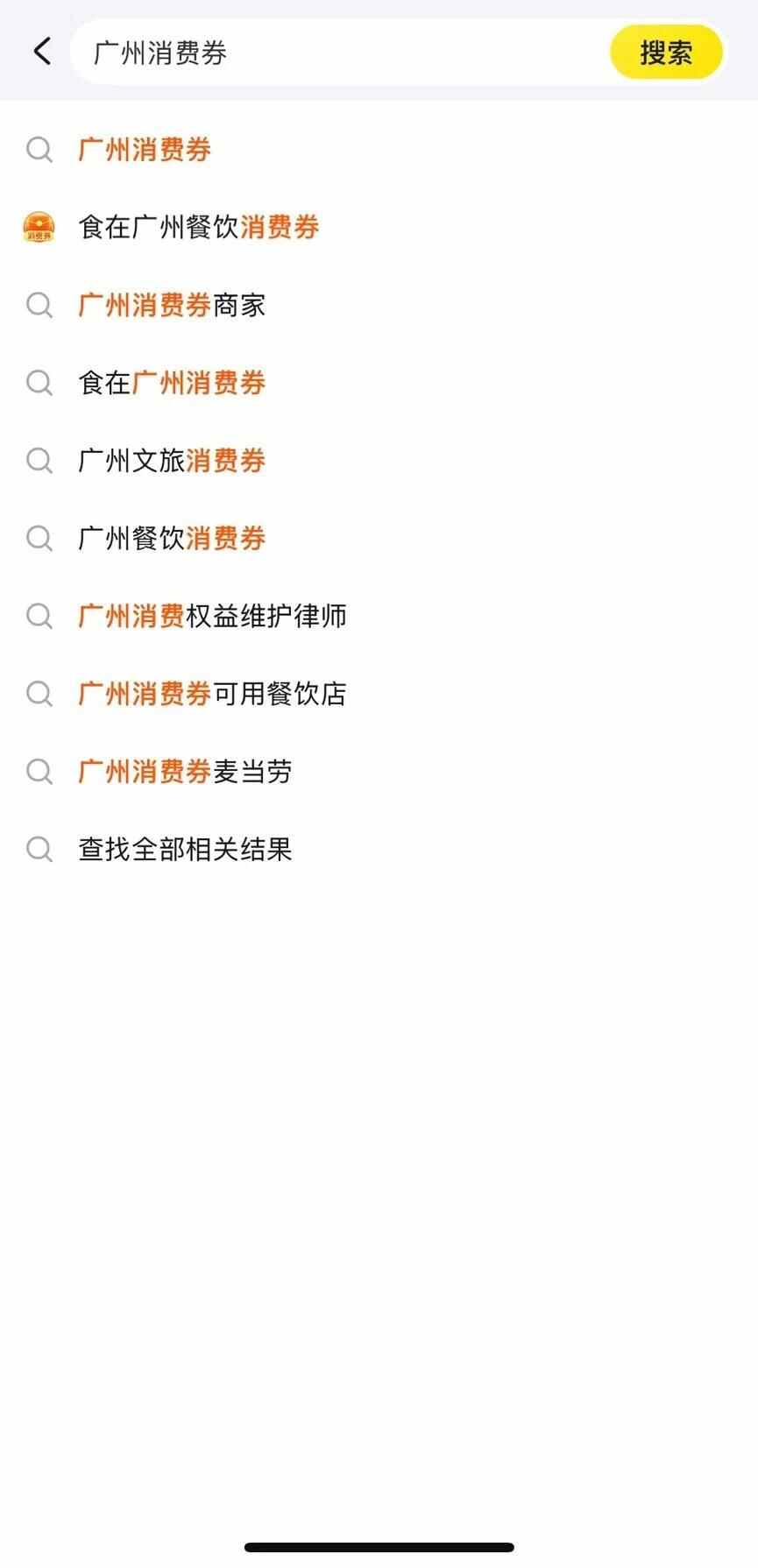Open the 广州消费权益维护律师 suggestion

click(x=212, y=616)
